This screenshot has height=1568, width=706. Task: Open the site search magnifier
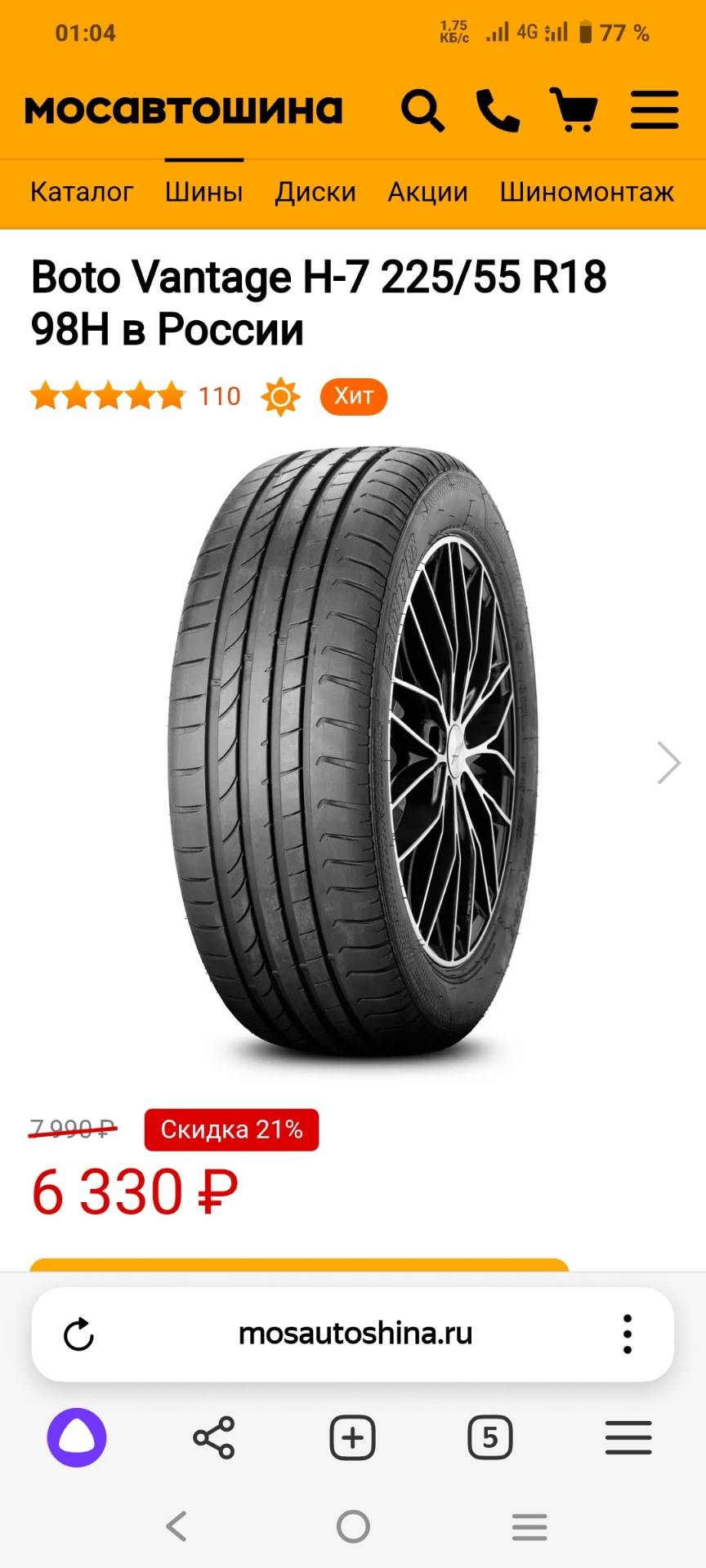422,110
